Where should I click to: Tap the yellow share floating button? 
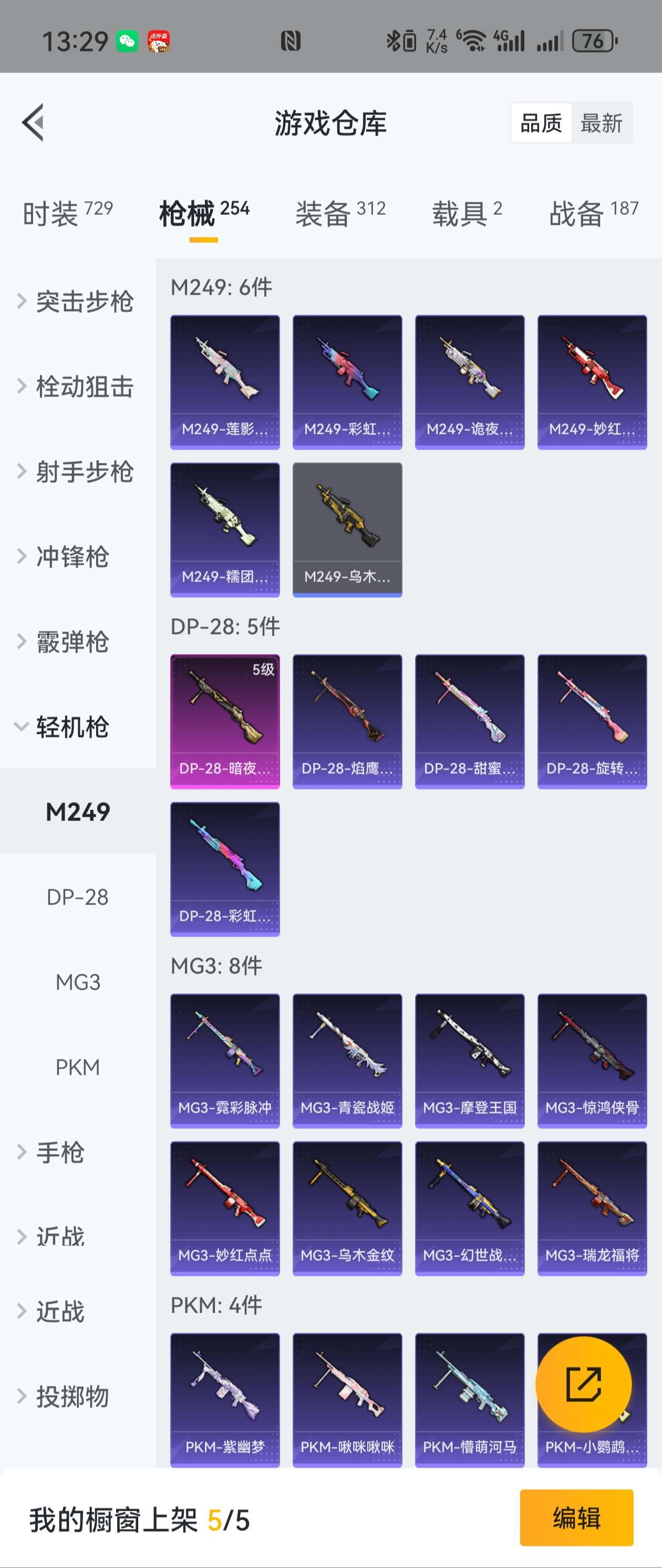pyautogui.click(x=583, y=1384)
